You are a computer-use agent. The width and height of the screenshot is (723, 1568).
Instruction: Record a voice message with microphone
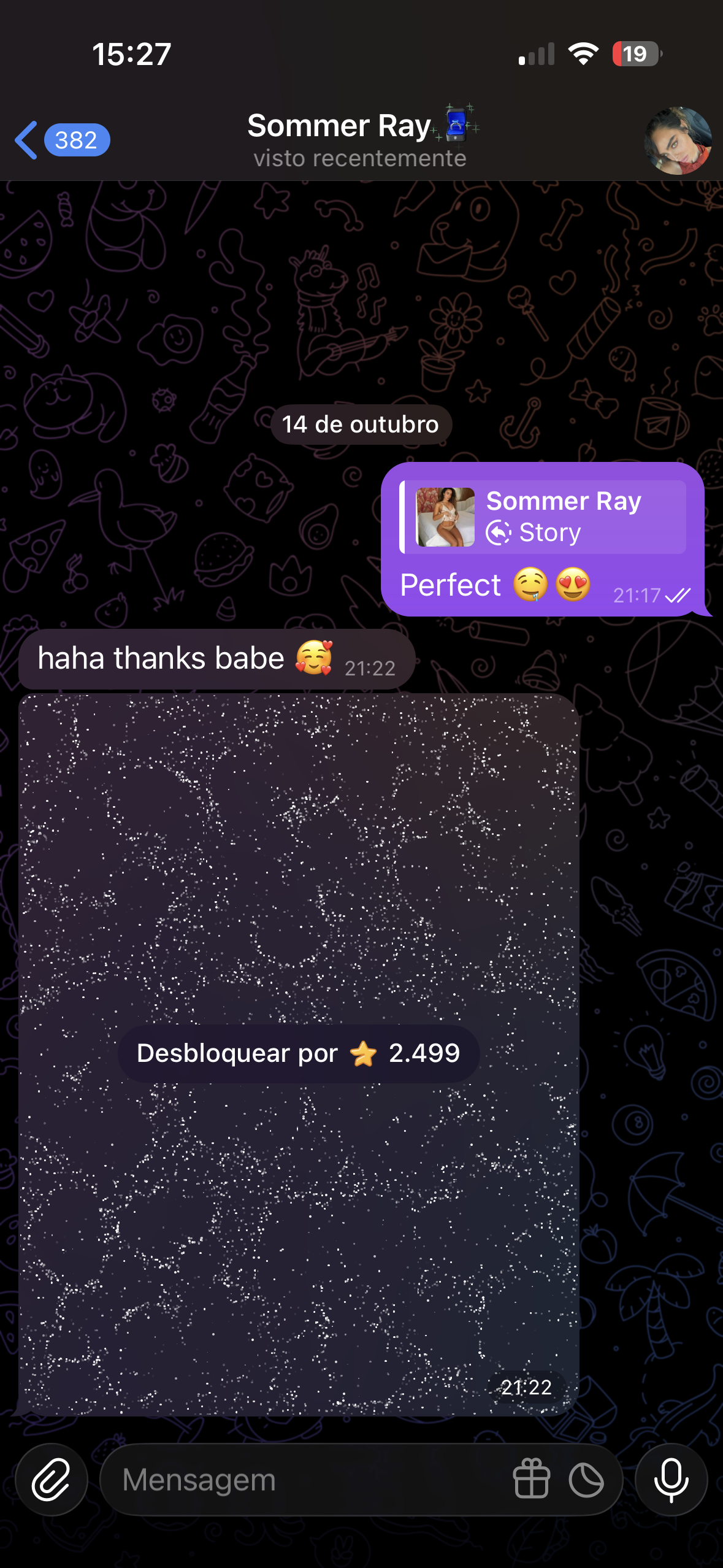coord(671,1479)
